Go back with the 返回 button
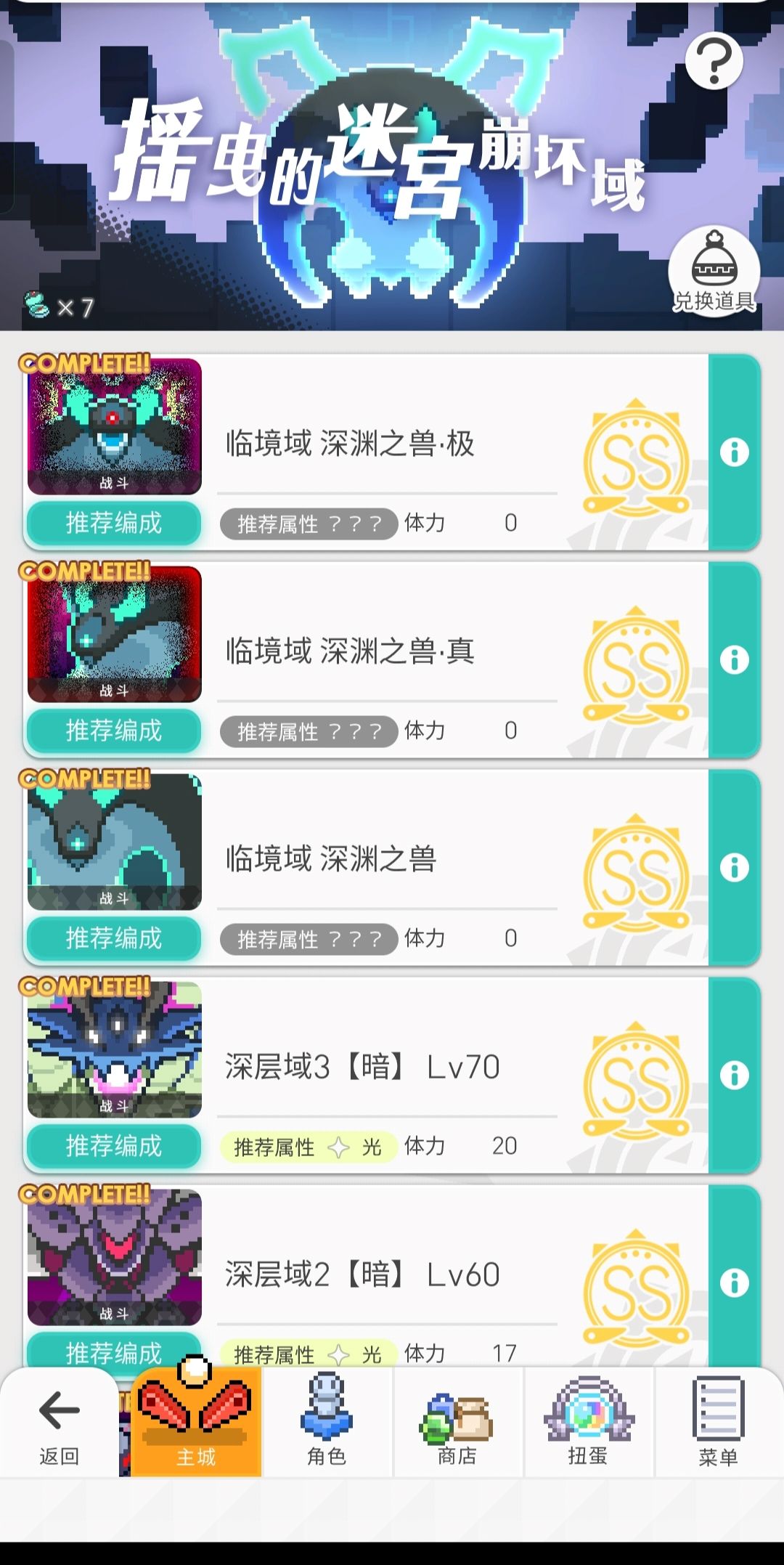 (x=60, y=1423)
